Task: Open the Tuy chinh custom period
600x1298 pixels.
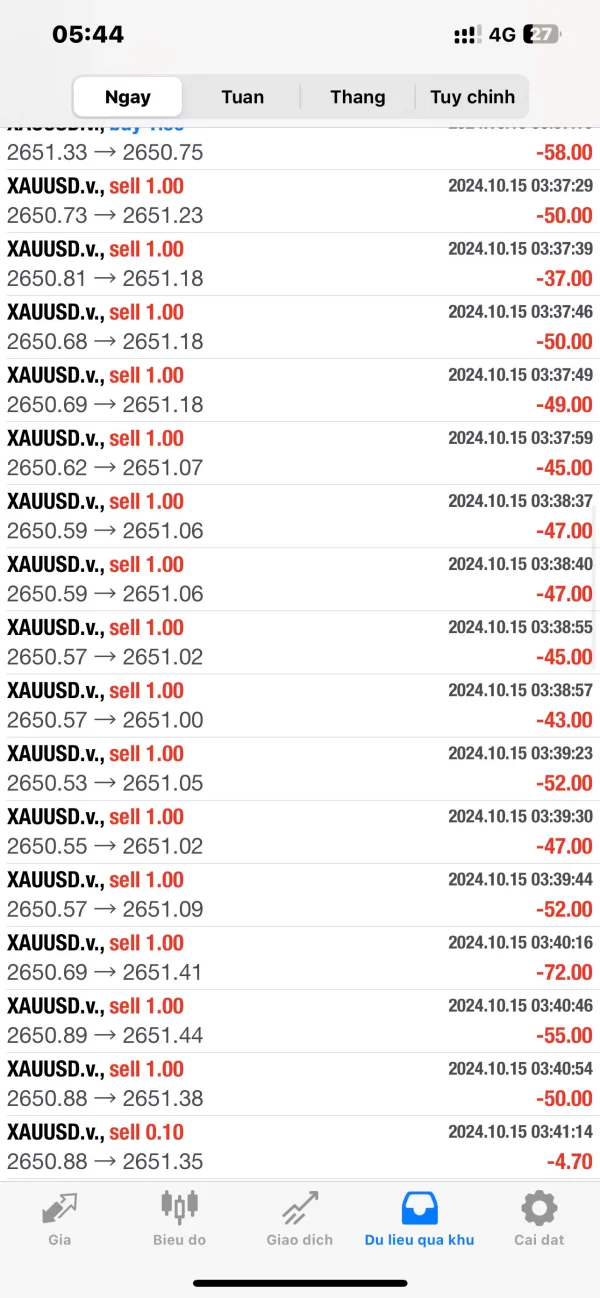Action: (472, 97)
